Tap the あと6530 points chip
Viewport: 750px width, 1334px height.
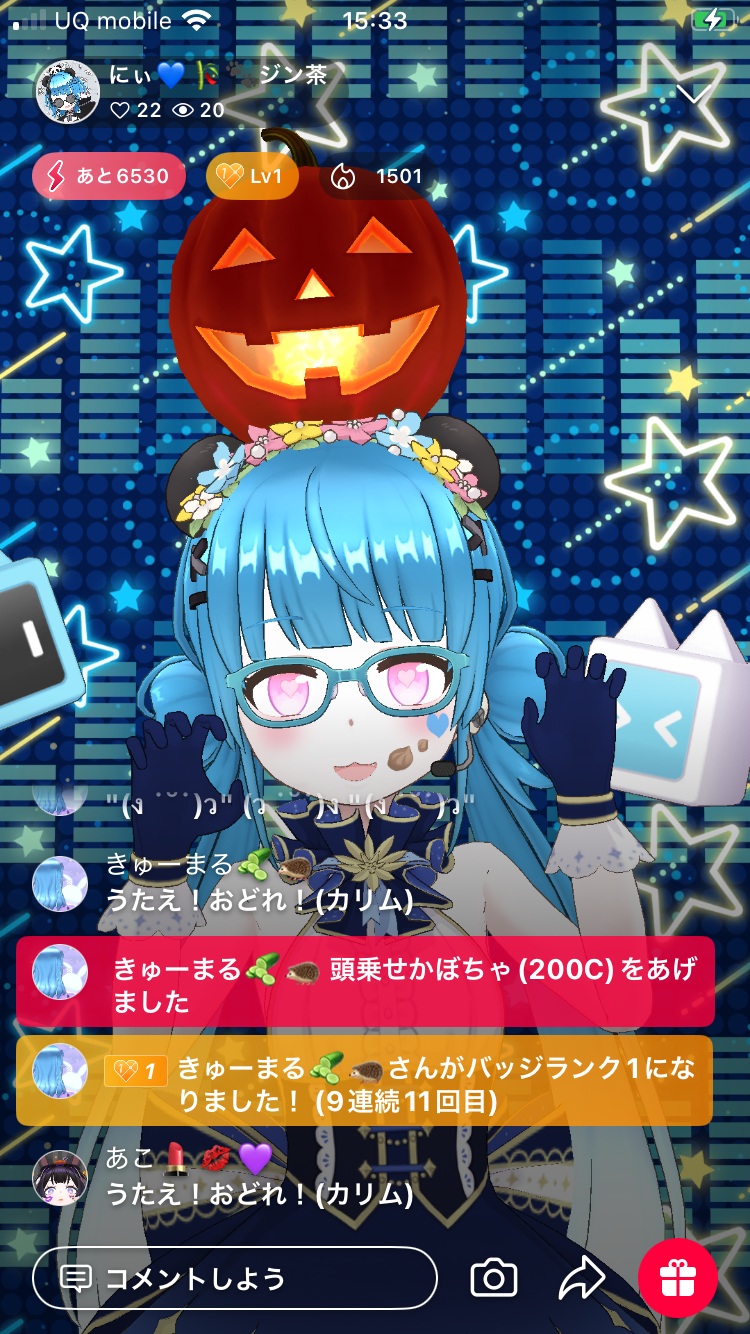pyautogui.click(x=109, y=177)
